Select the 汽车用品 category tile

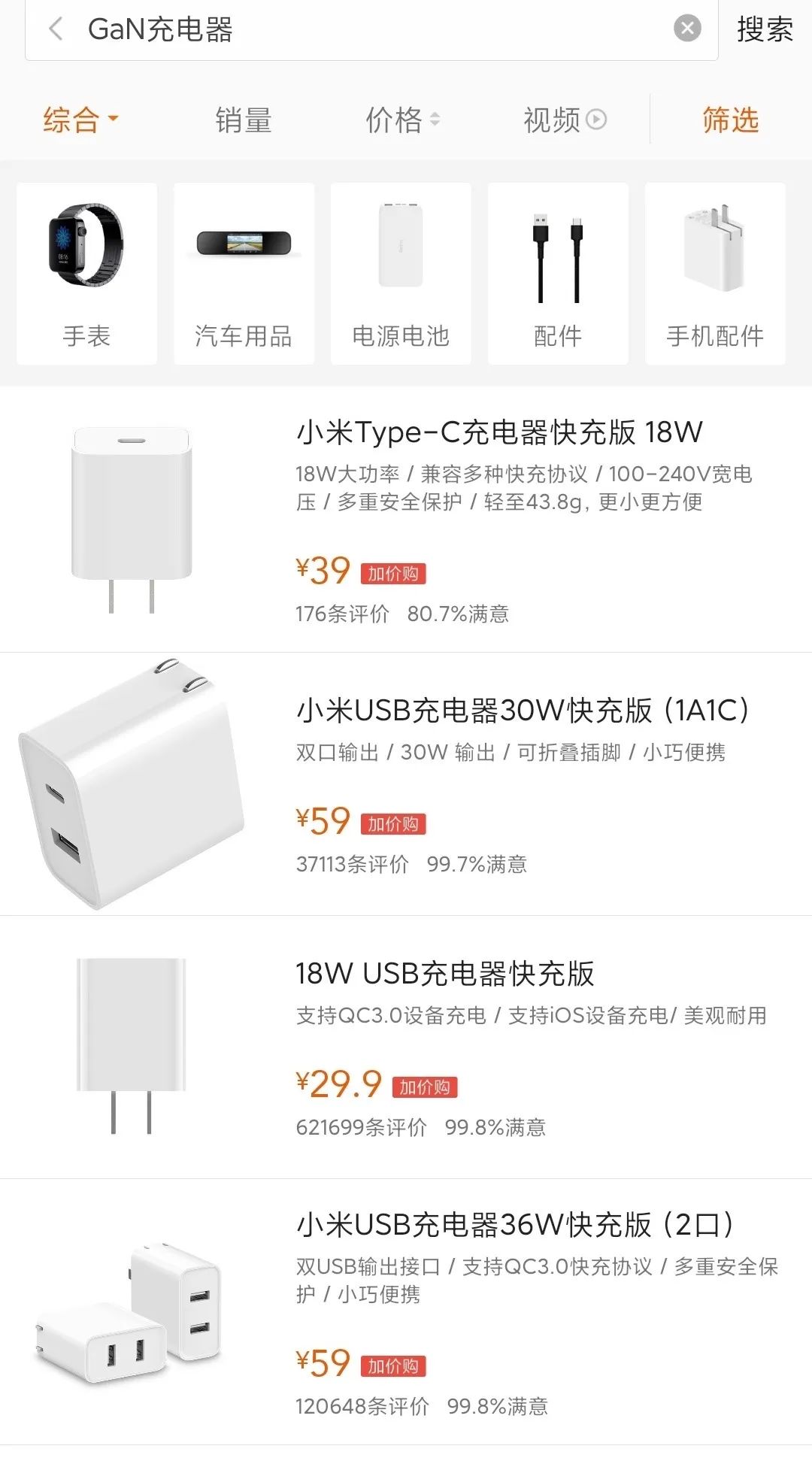pyautogui.click(x=244, y=274)
